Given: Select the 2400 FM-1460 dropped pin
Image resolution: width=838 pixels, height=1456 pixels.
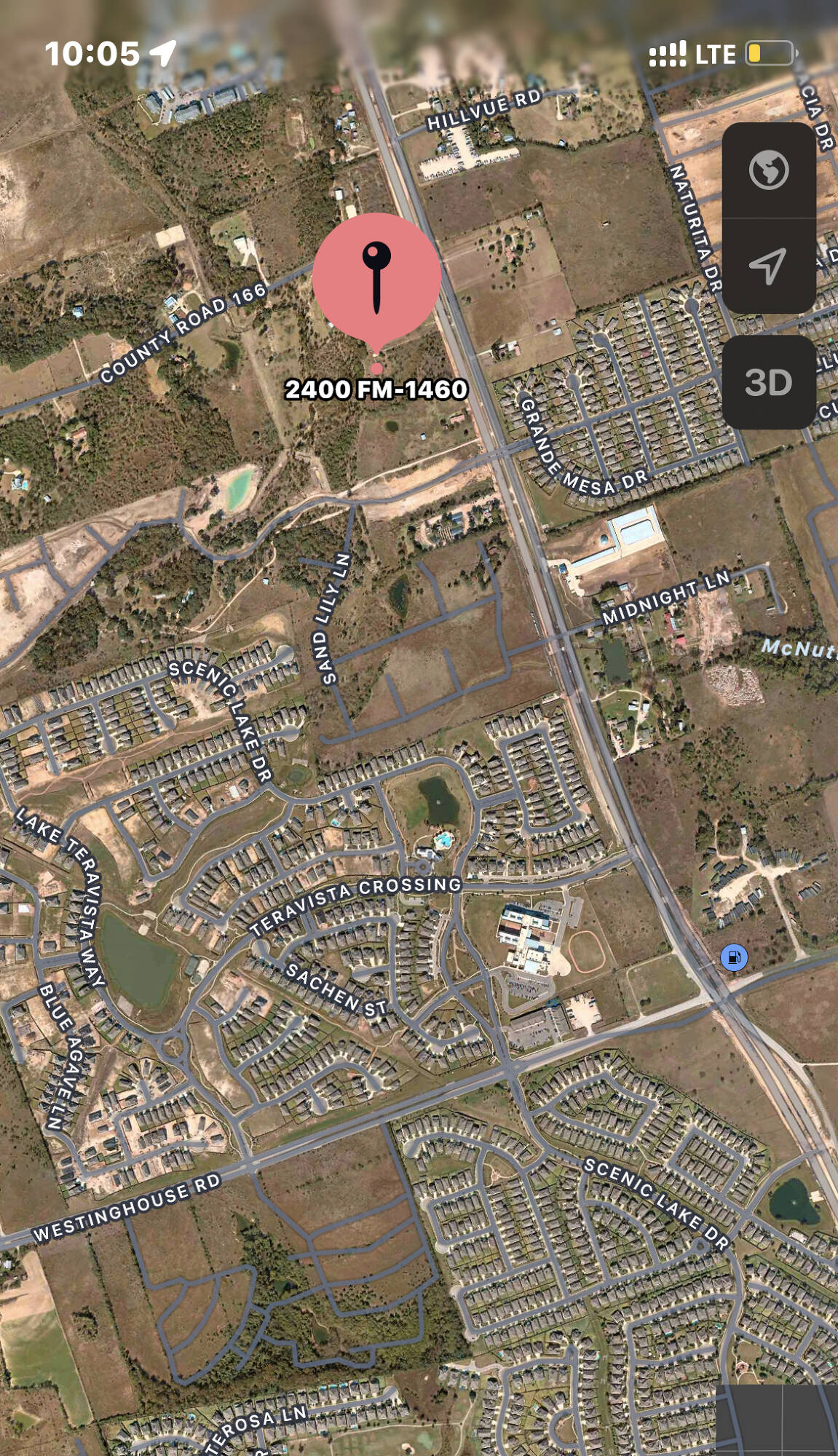Looking at the screenshot, I should pos(376,279).
